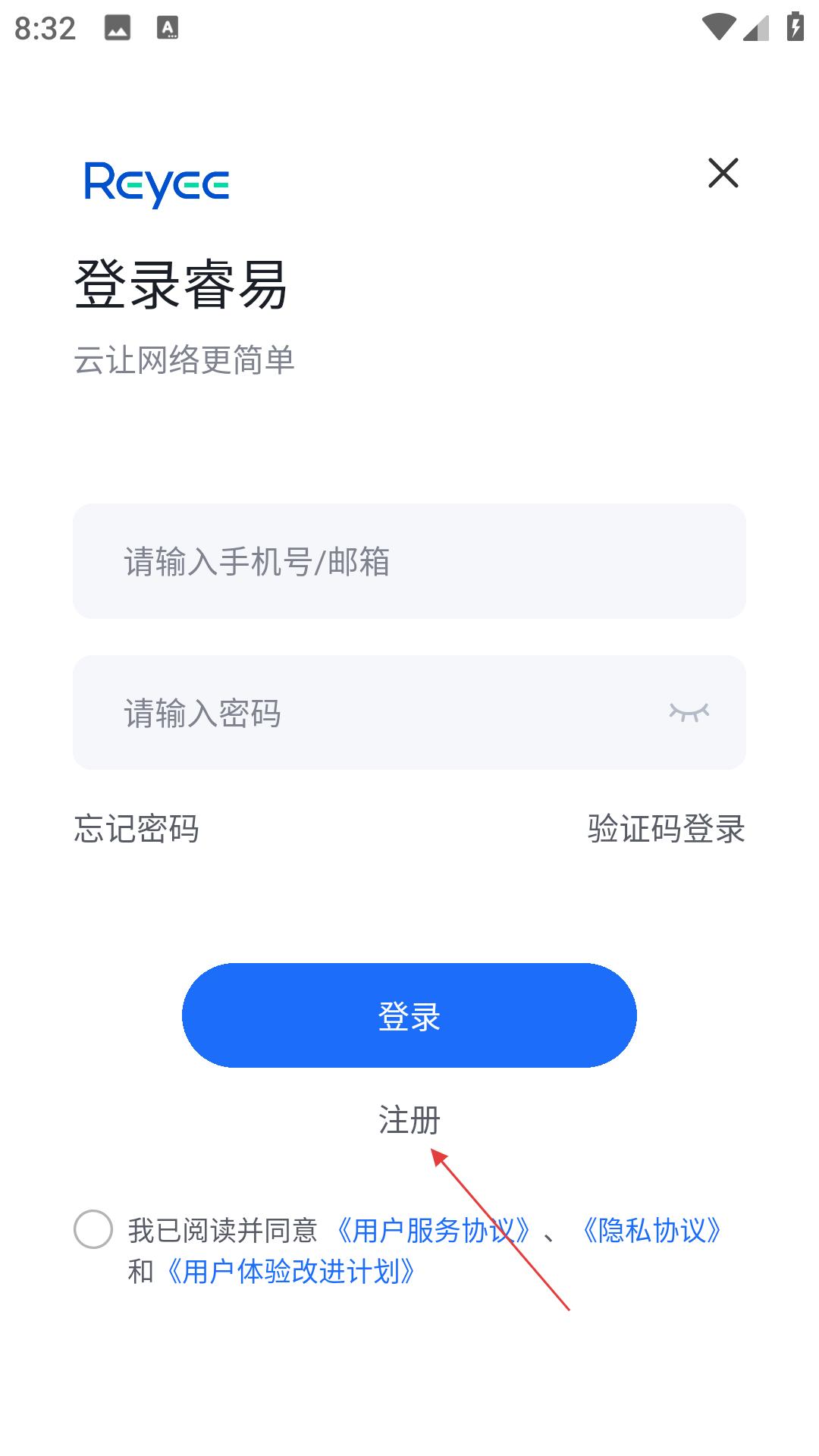
Task: Click the keyboard notification icon in status bar
Action: point(168,25)
